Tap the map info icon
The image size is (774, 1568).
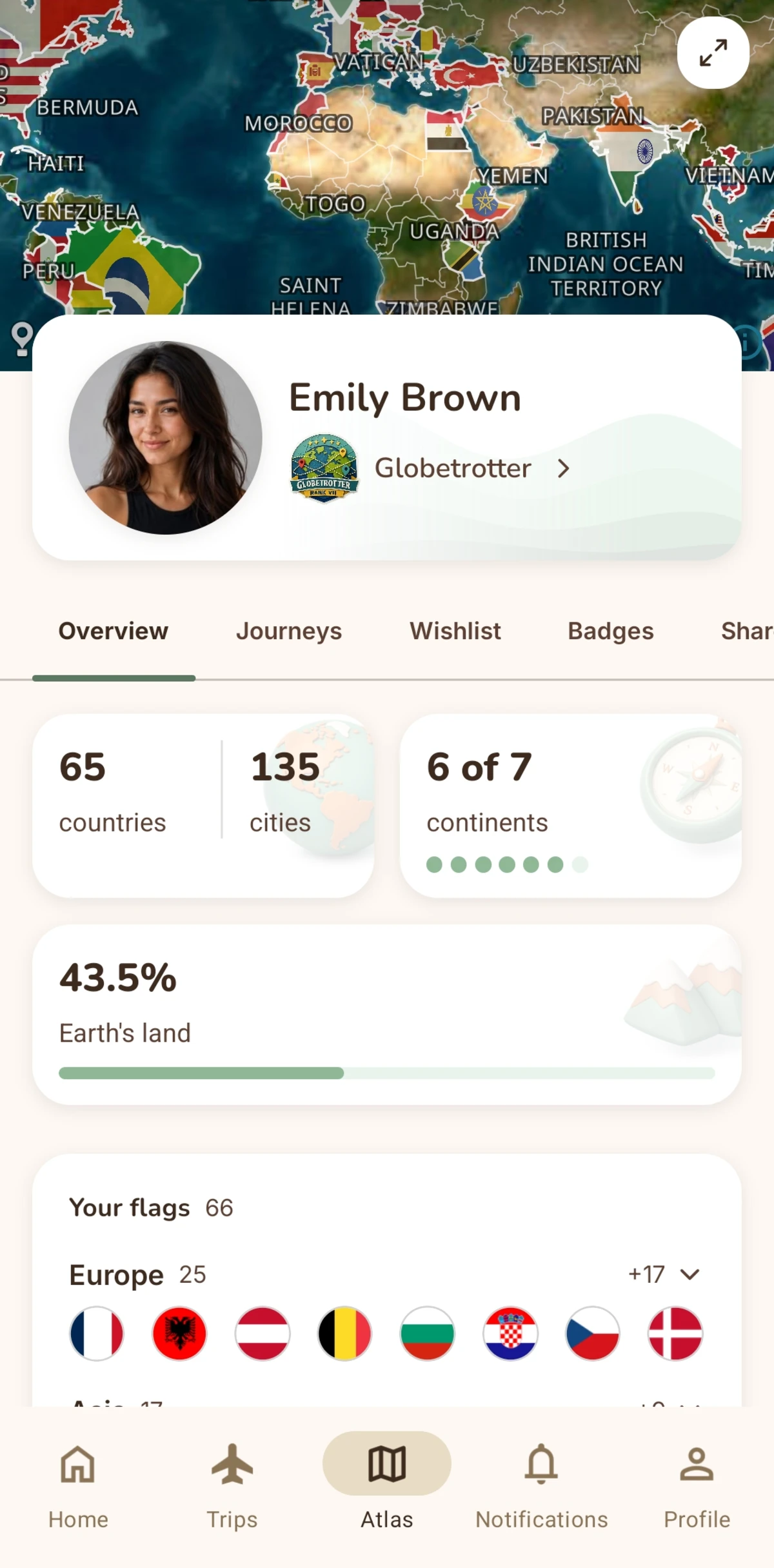pyautogui.click(x=748, y=342)
